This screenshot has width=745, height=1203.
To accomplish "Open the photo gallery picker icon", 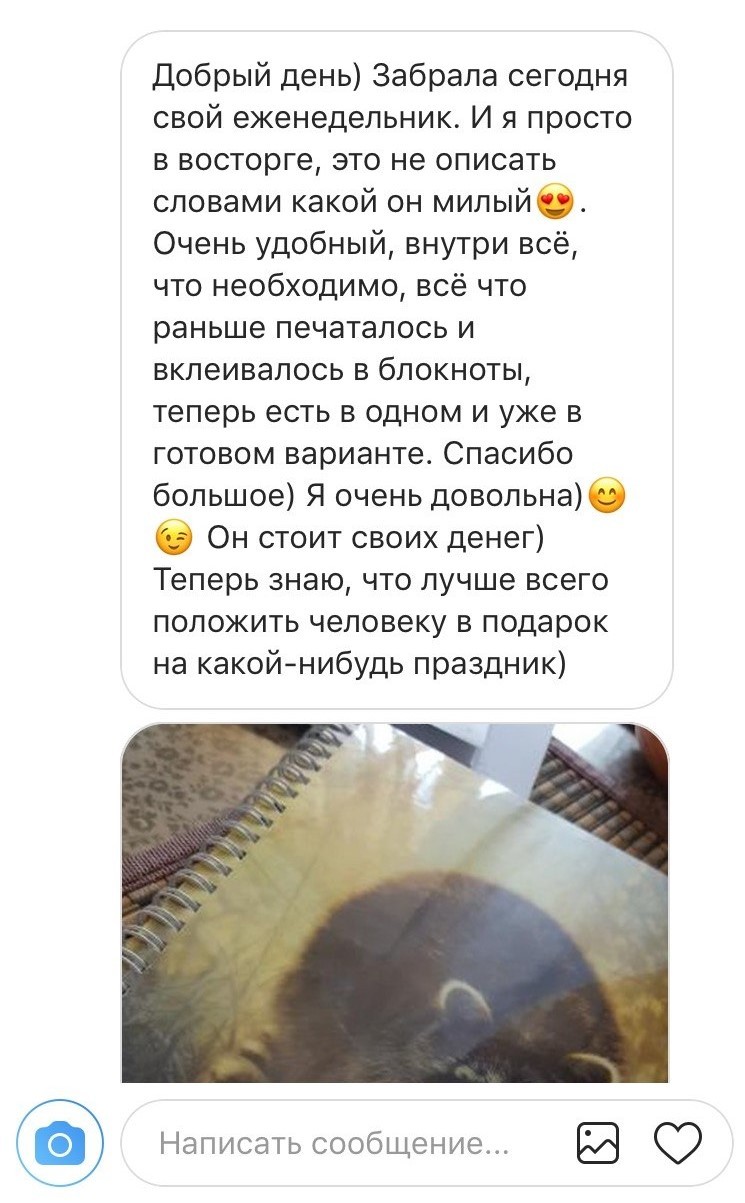I will (598, 1143).
